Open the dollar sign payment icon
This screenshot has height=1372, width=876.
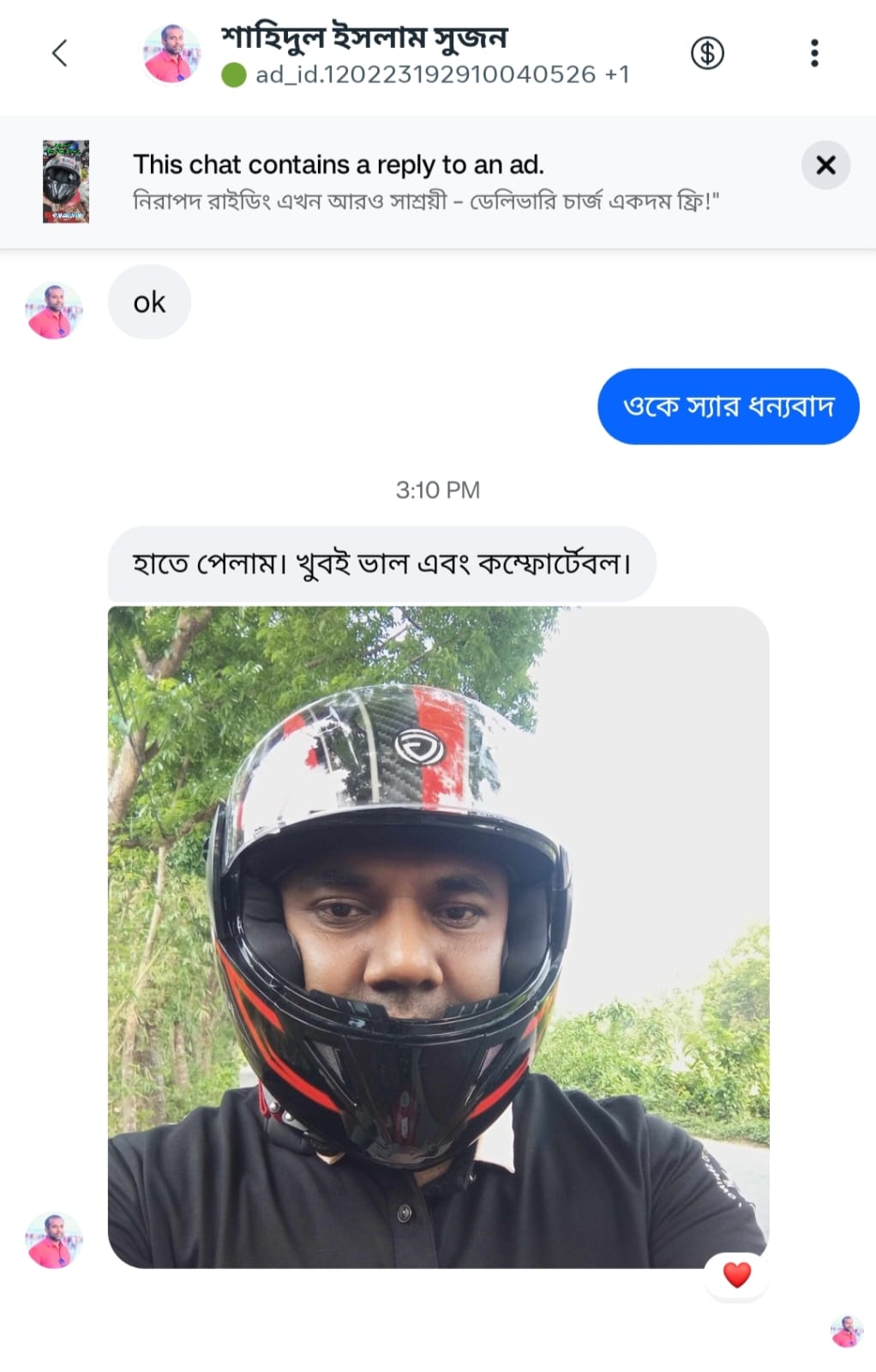pyautogui.click(x=707, y=53)
